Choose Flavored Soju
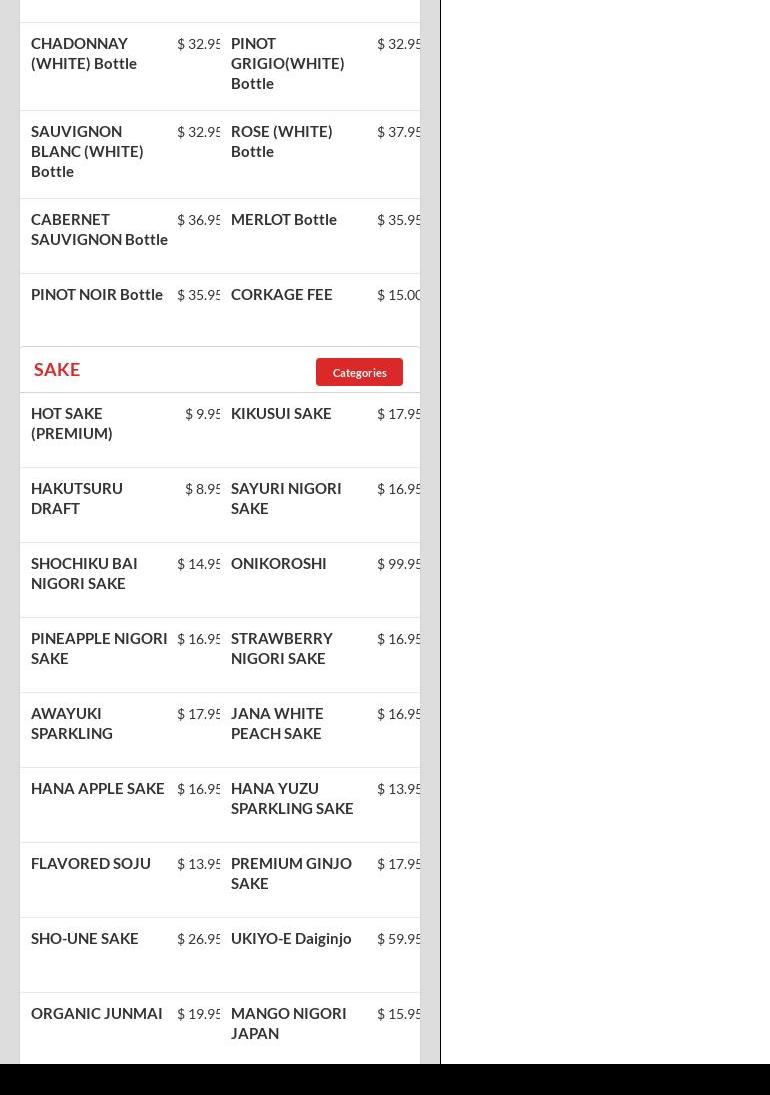The width and height of the screenshot is (770, 1095). point(91,863)
